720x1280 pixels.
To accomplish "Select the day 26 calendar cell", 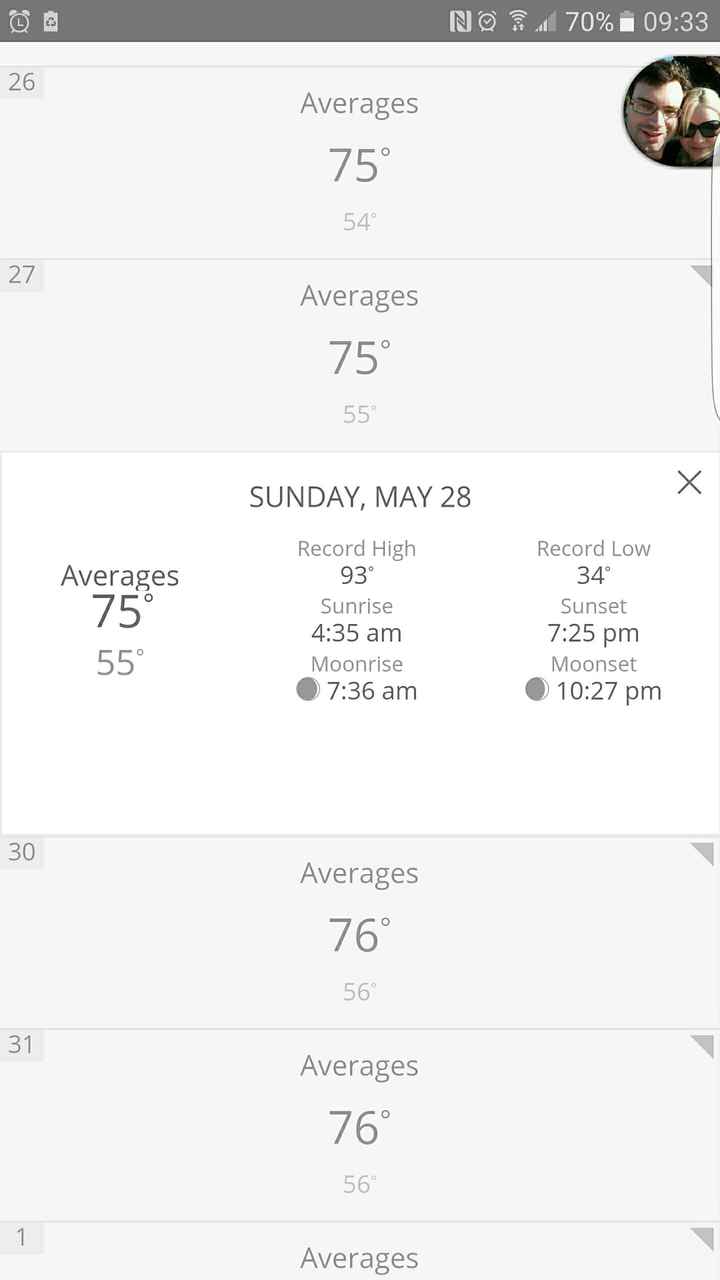I will click(x=22, y=83).
